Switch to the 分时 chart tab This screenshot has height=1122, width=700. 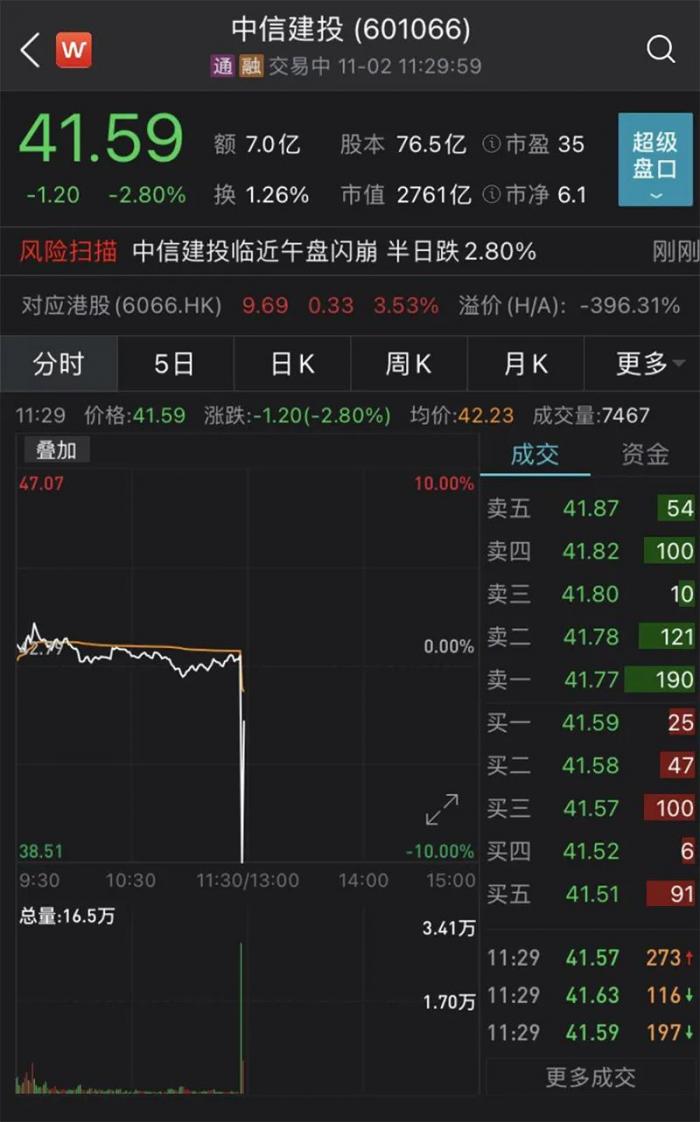click(x=58, y=364)
